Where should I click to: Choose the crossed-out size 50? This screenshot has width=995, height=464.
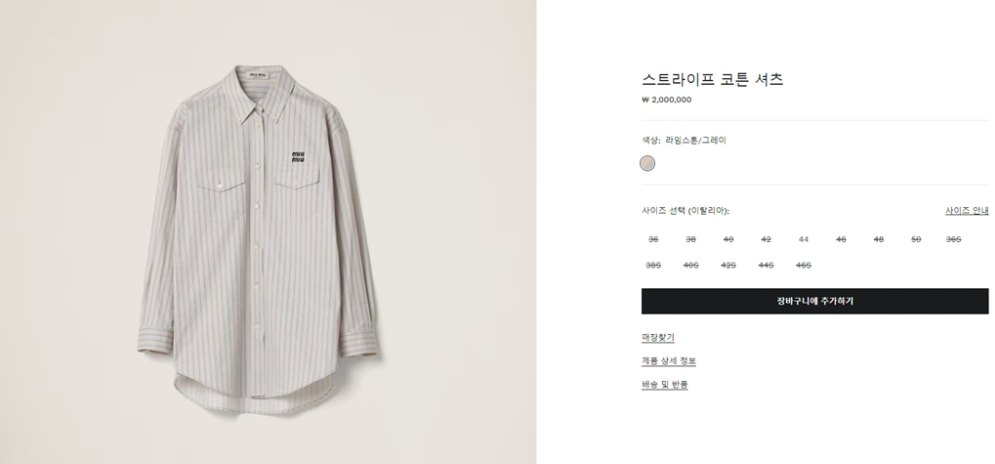(x=916, y=240)
